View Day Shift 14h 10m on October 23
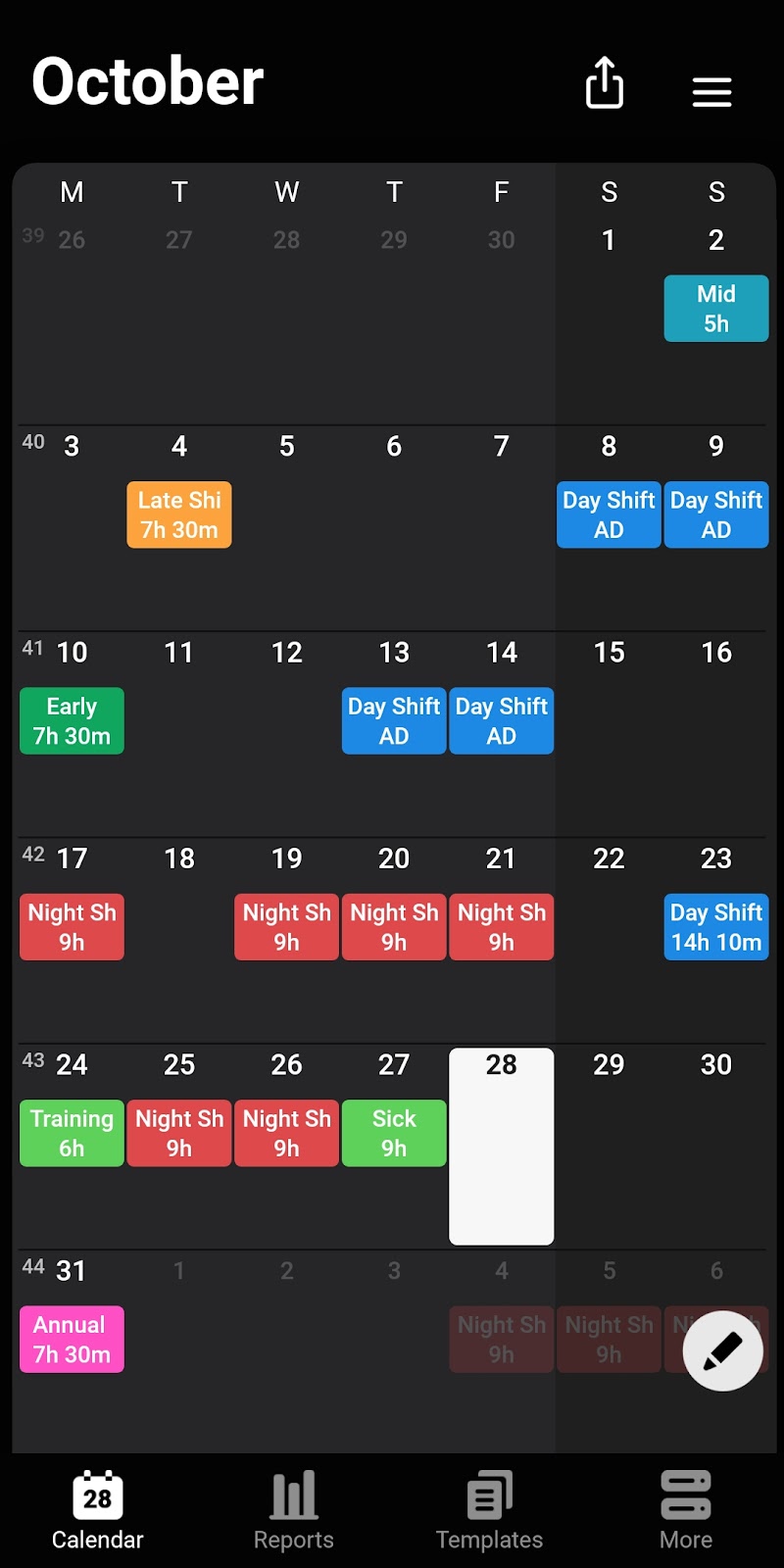784x1568 pixels. [x=715, y=926]
